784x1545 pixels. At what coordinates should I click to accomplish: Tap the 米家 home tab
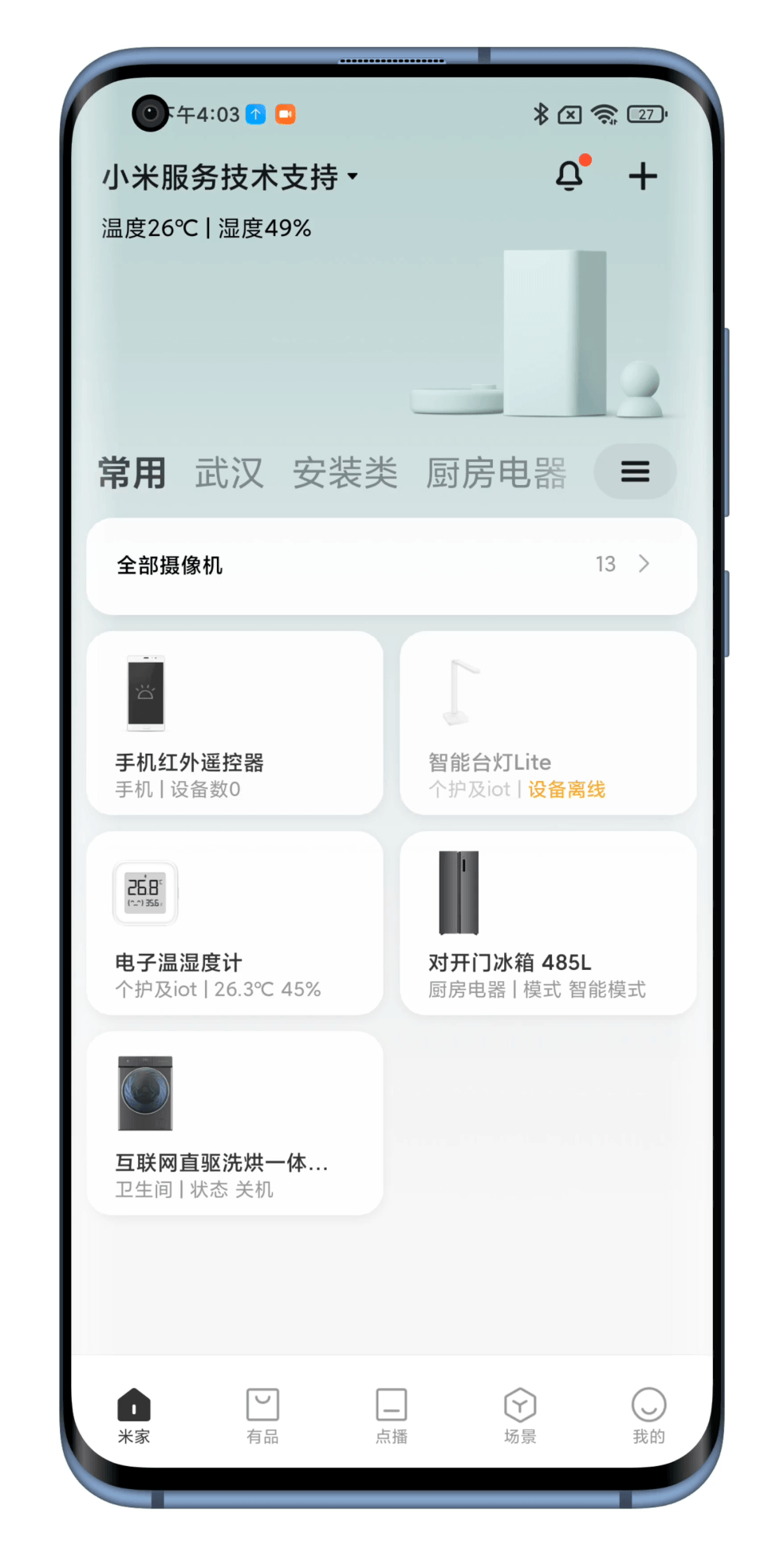click(x=134, y=1415)
